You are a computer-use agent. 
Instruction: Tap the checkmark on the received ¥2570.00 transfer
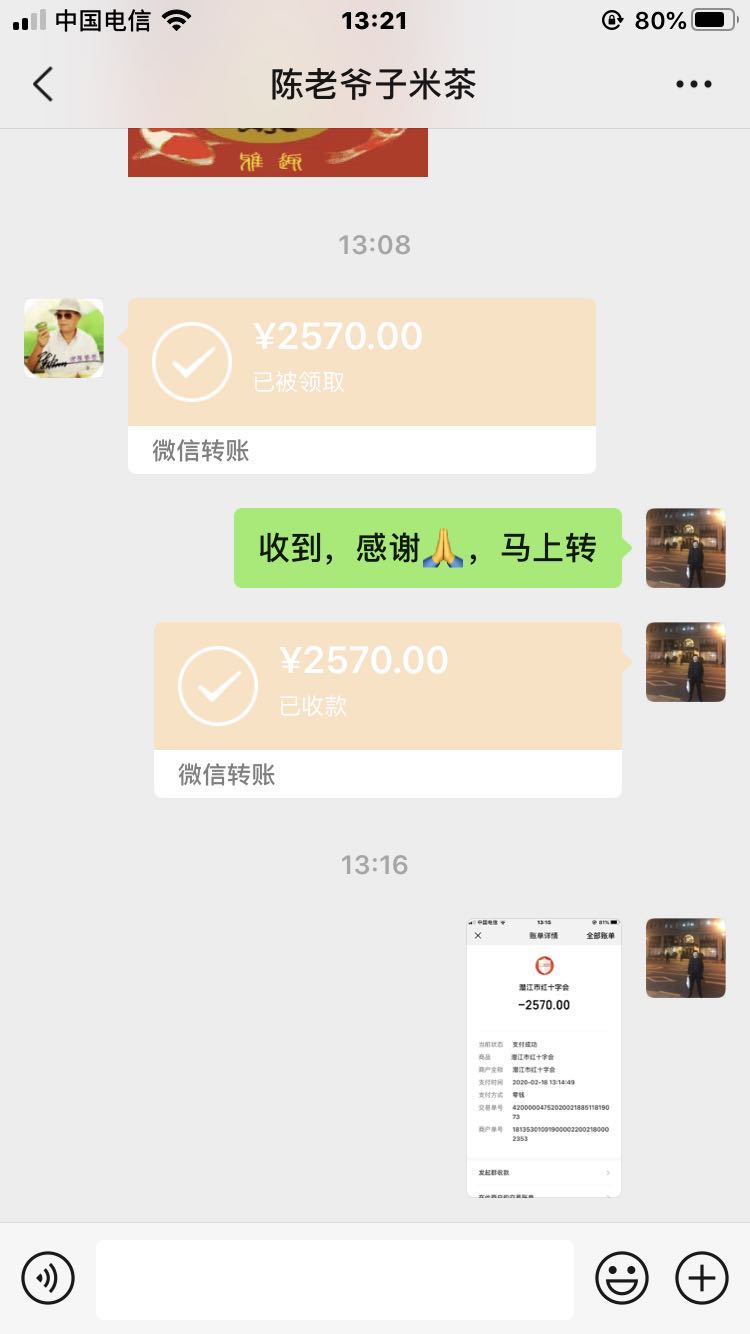192,360
